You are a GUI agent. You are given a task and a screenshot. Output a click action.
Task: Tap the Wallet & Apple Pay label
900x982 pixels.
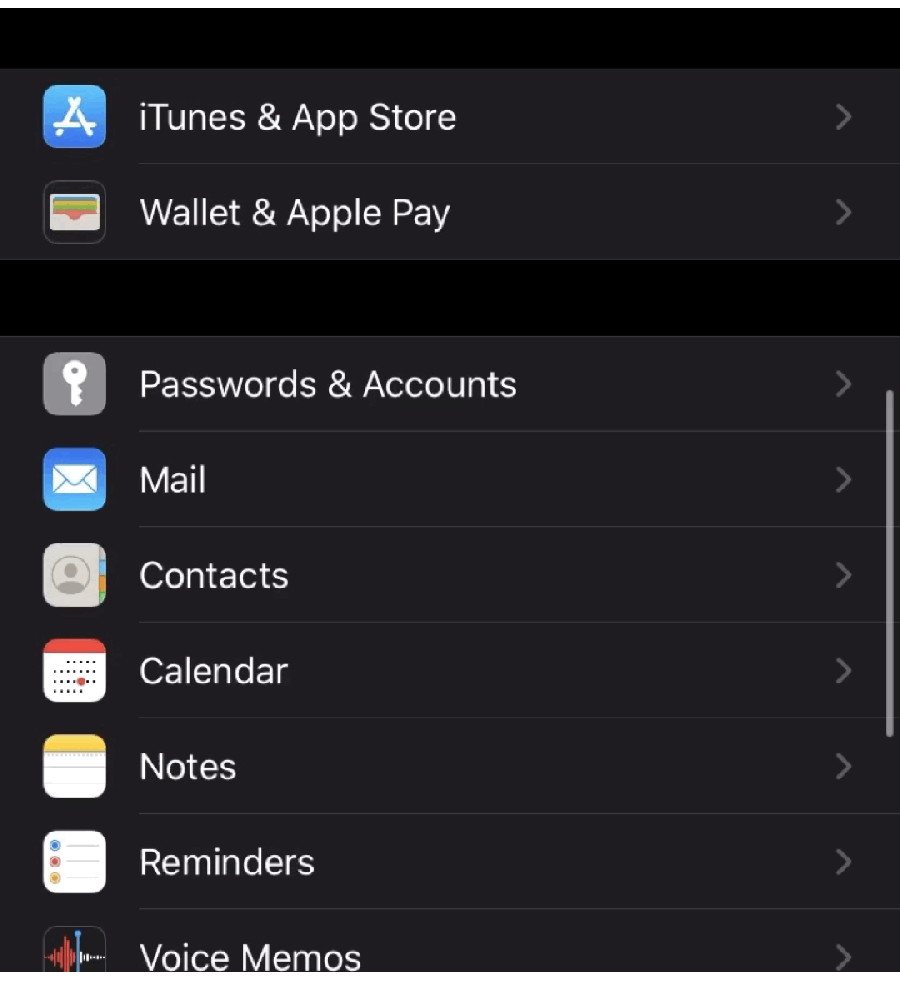294,212
